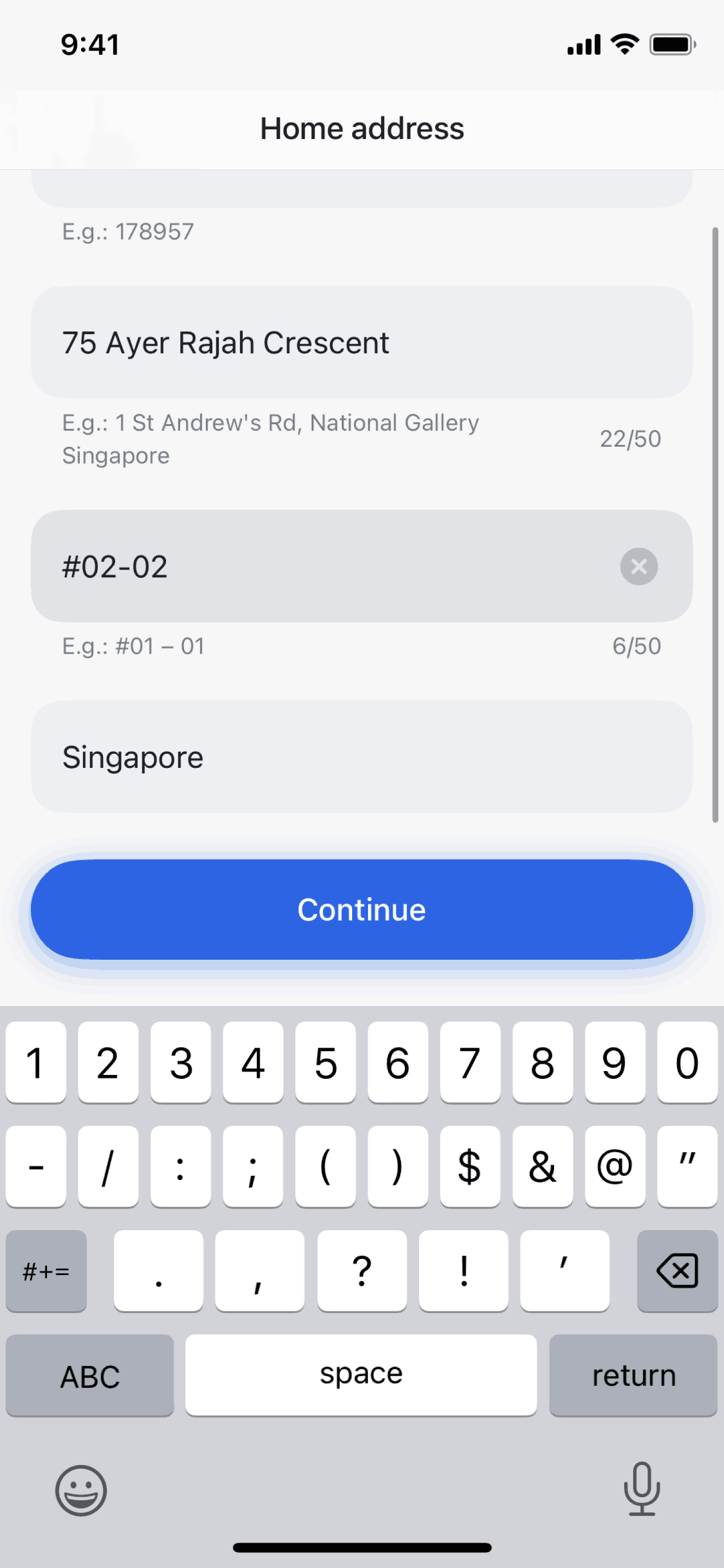Edit the 75 Ayer Rajah Crescent address field
Image resolution: width=724 pixels, height=1568 pixels.
click(360, 342)
